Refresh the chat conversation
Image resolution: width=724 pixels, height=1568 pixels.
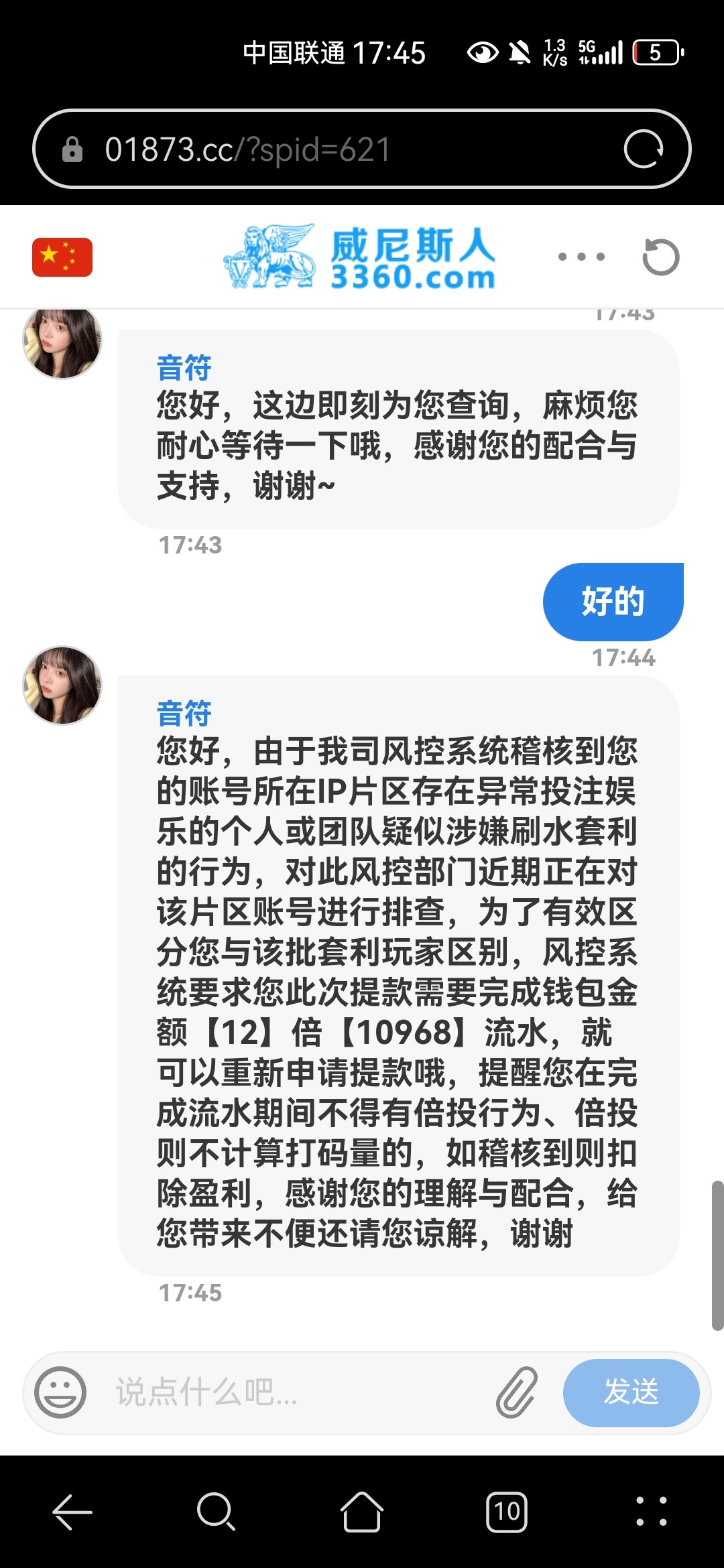click(660, 257)
